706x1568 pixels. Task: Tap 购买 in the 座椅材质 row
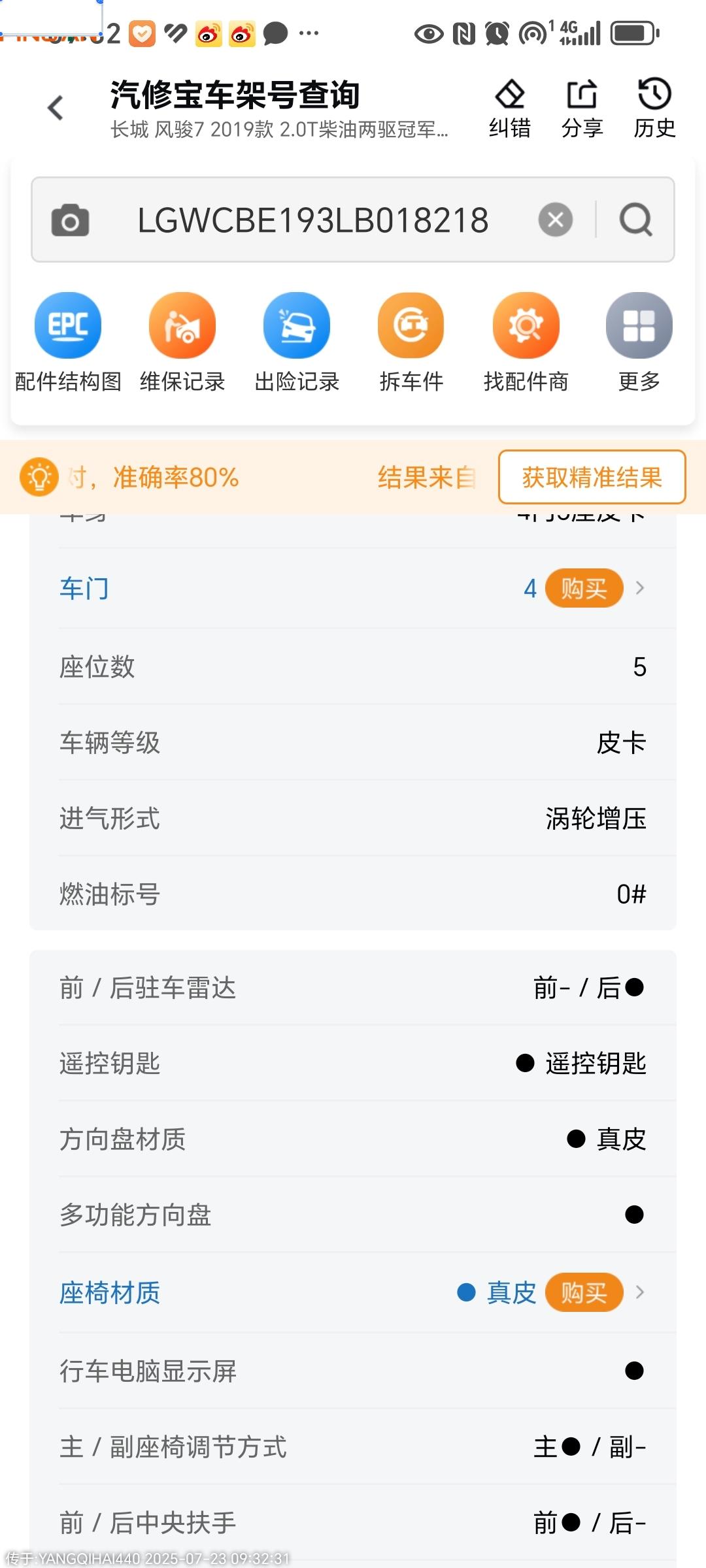pyautogui.click(x=584, y=1292)
